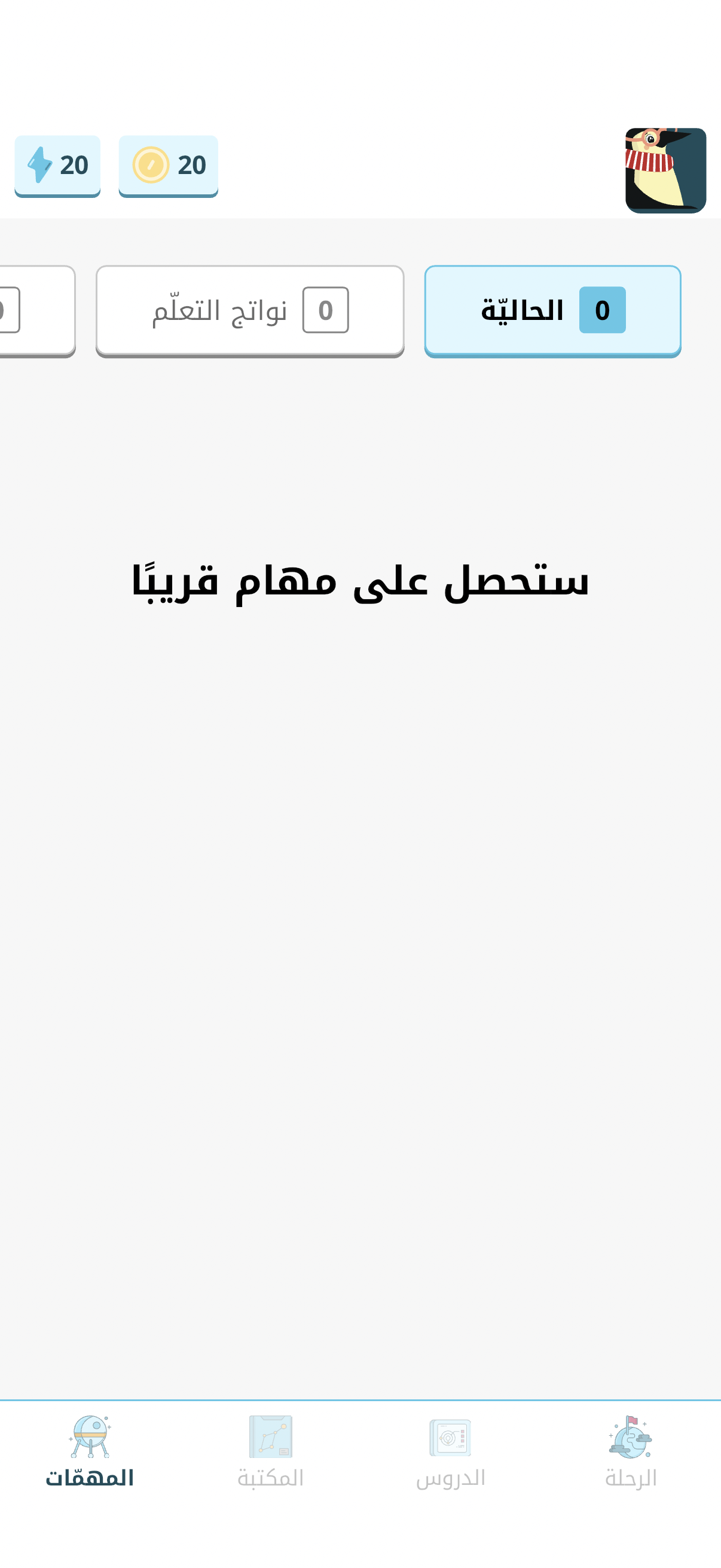Tap the coins balance button

tap(169, 166)
